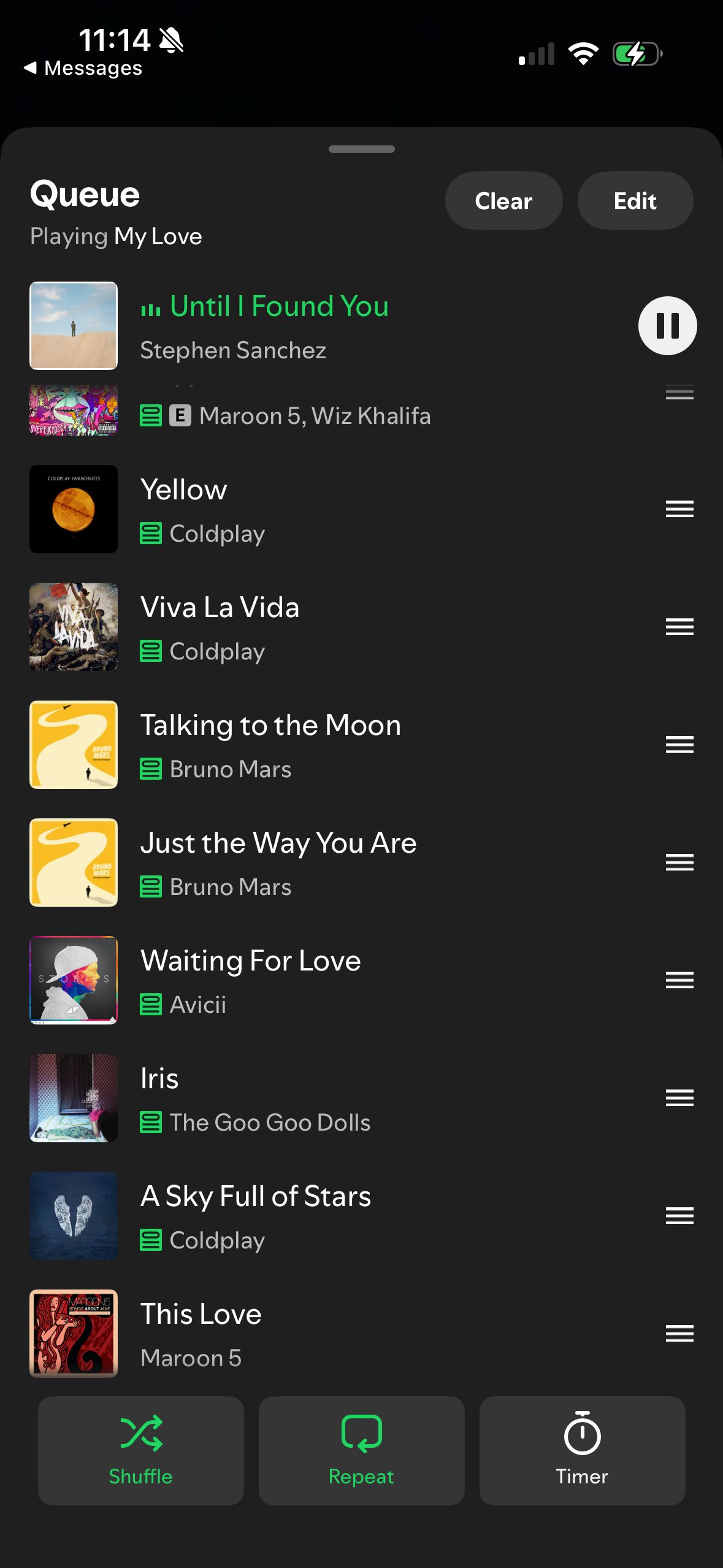Tap the reorder handle beside Yellow
This screenshot has width=723, height=1568.
pos(679,509)
